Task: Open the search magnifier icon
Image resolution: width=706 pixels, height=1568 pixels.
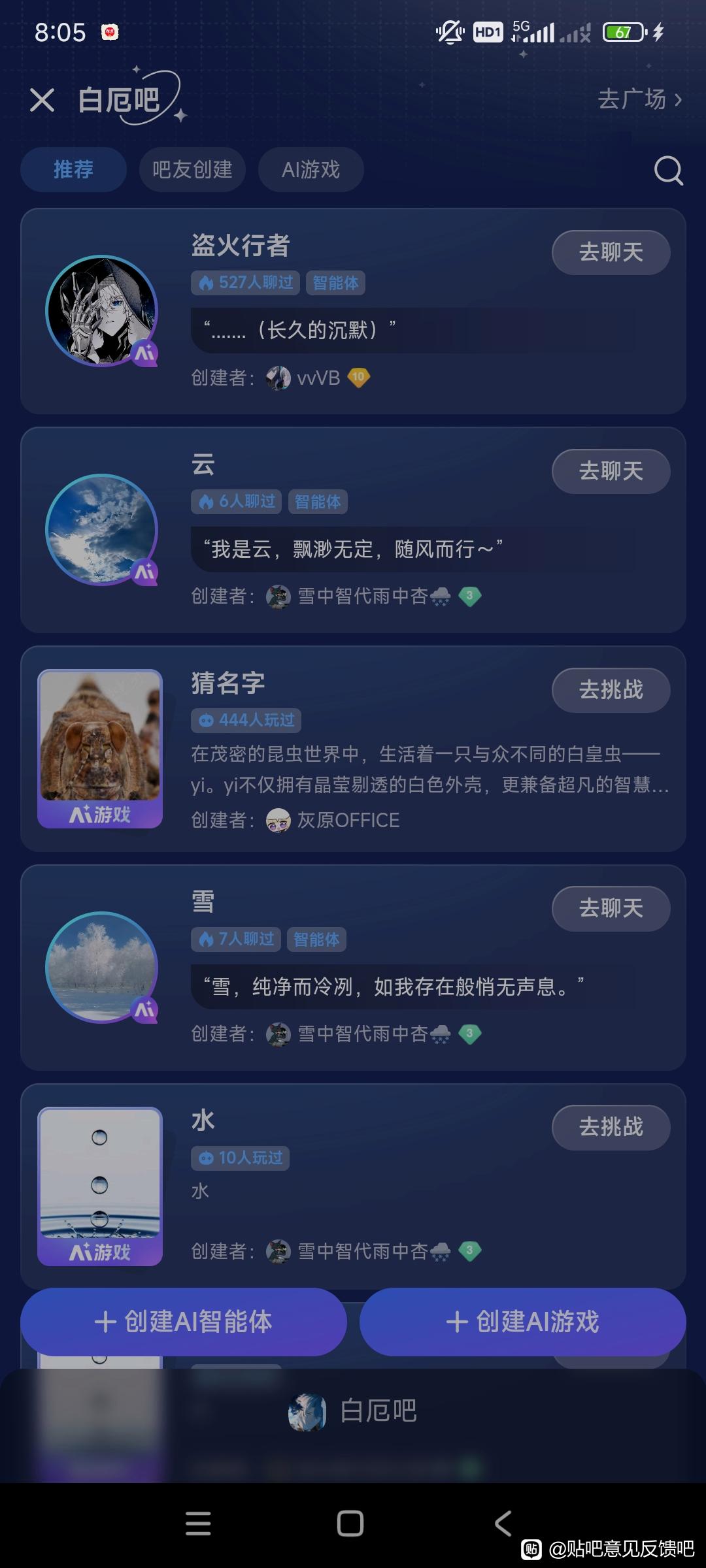Action: click(668, 171)
